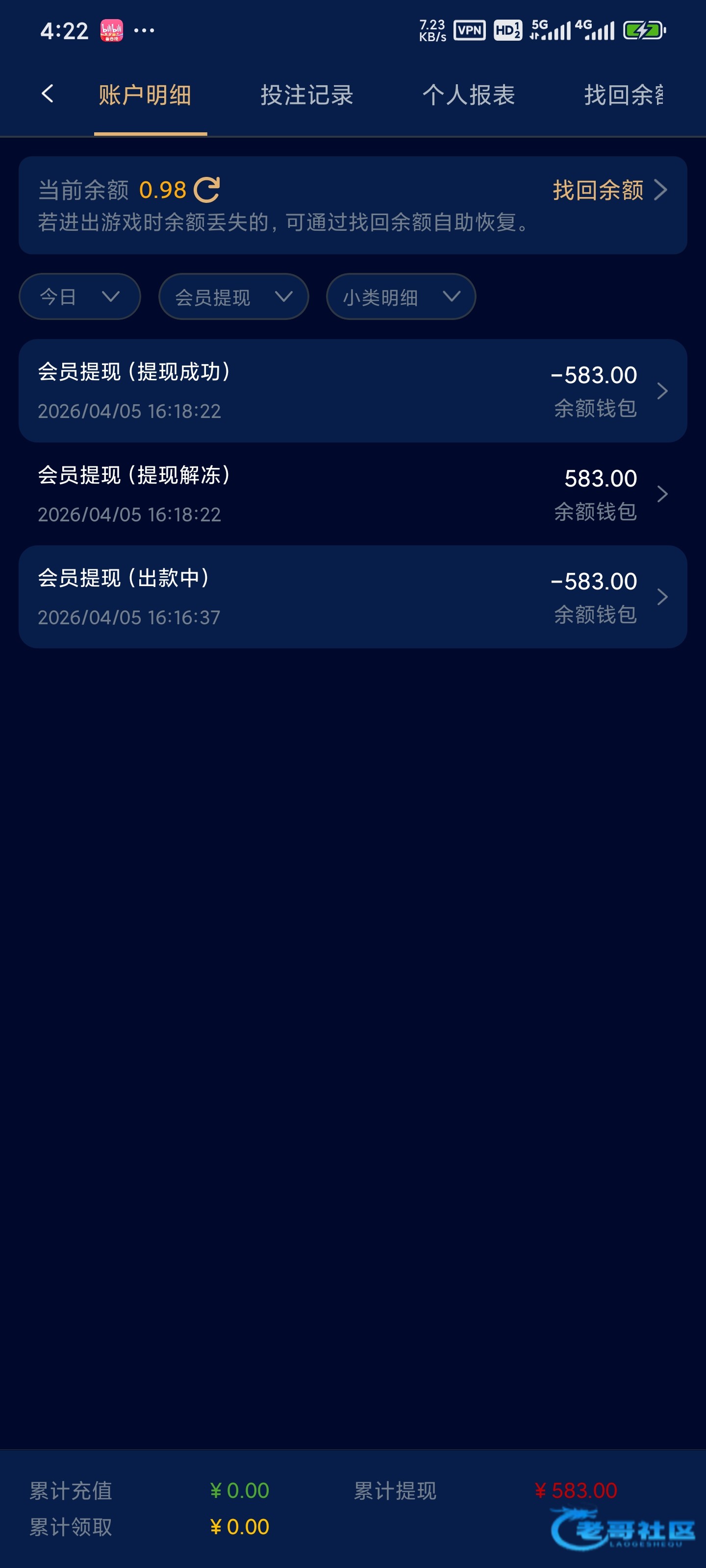This screenshot has width=706, height=1568.
Task: Switch to the 个人报表 tab
Action: click(468, 95)
